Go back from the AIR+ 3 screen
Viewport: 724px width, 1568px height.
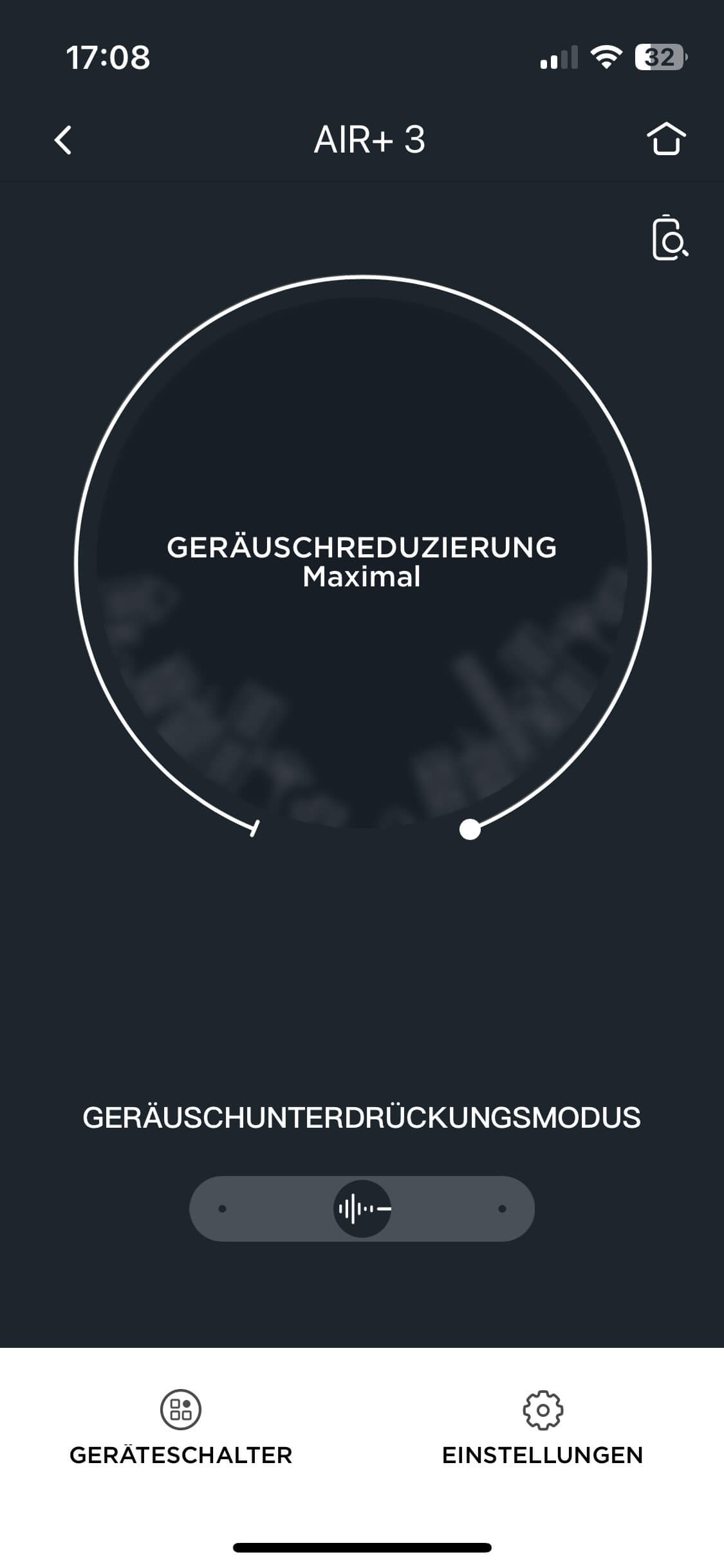point(63,140)
